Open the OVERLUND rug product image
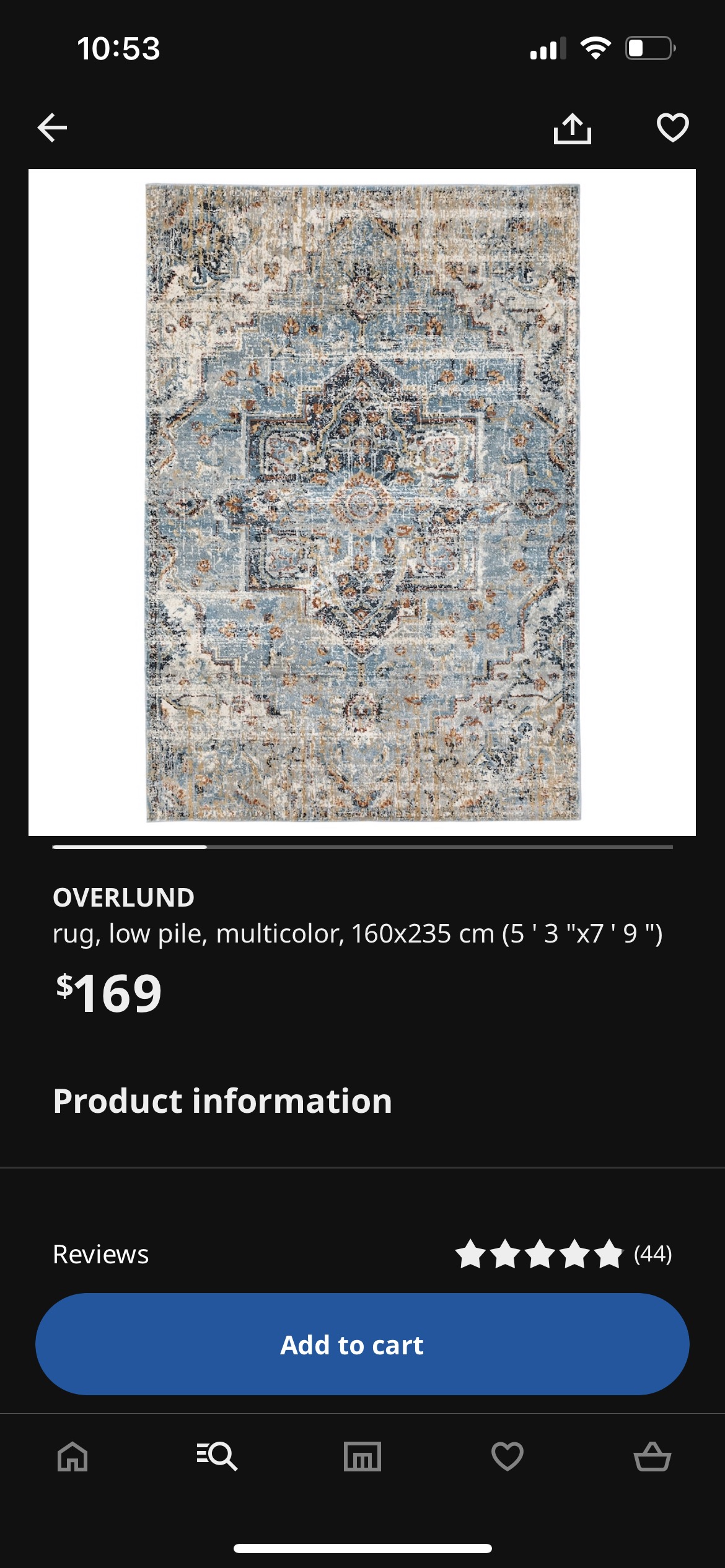The height and width of the screenshot is (1568, 725). pyautogui.click(x=362, y=502)
